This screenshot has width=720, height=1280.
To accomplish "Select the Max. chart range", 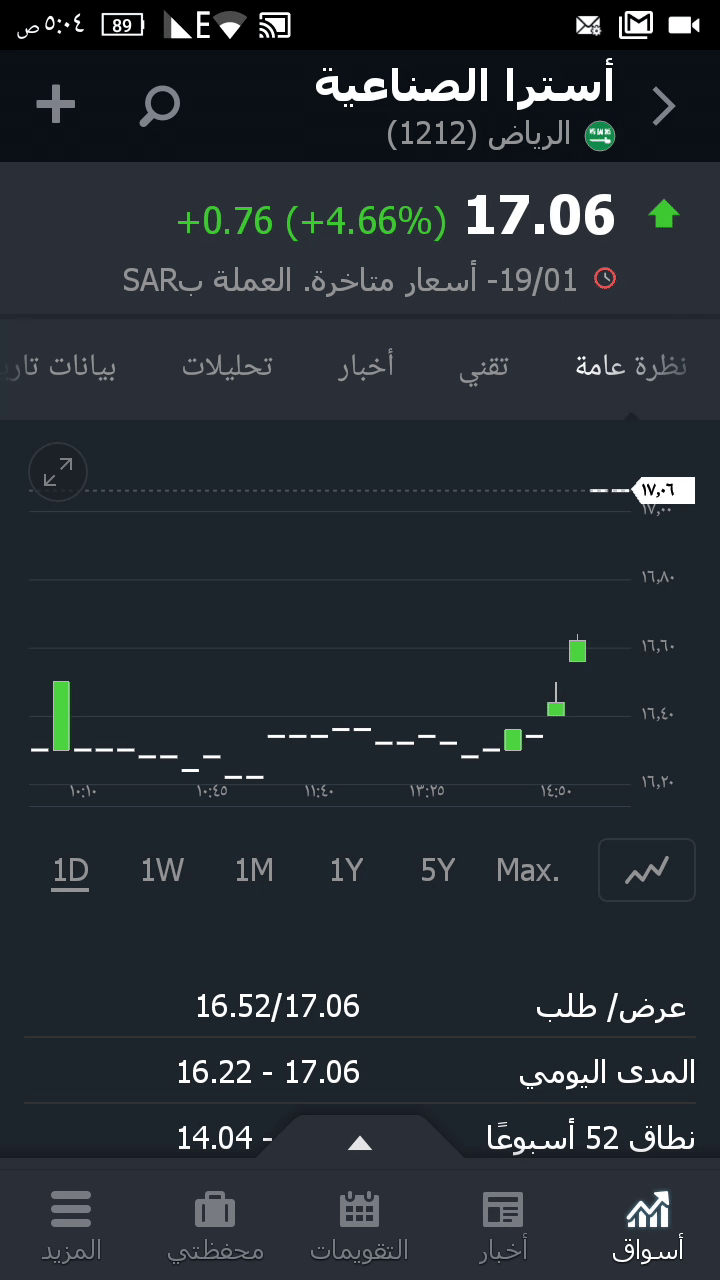I will [x=528, y=871].
